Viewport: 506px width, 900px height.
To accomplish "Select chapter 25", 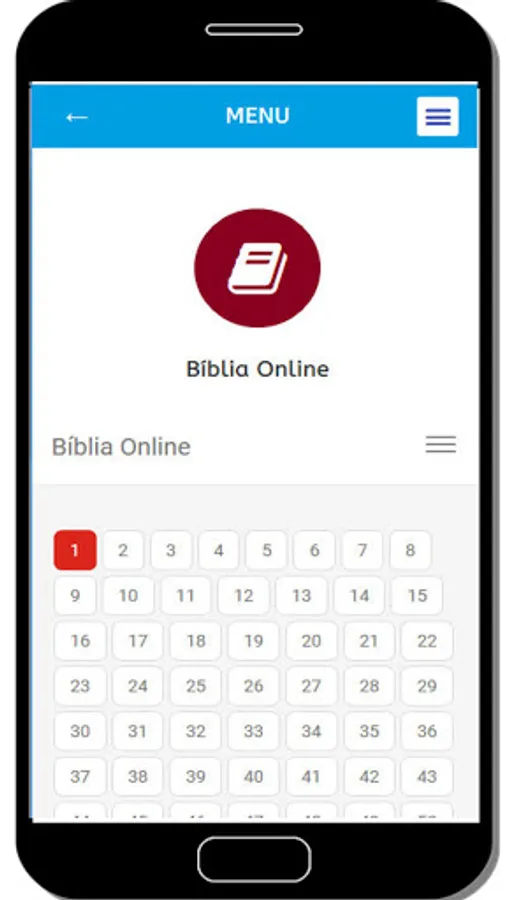I will click(196, 686).
